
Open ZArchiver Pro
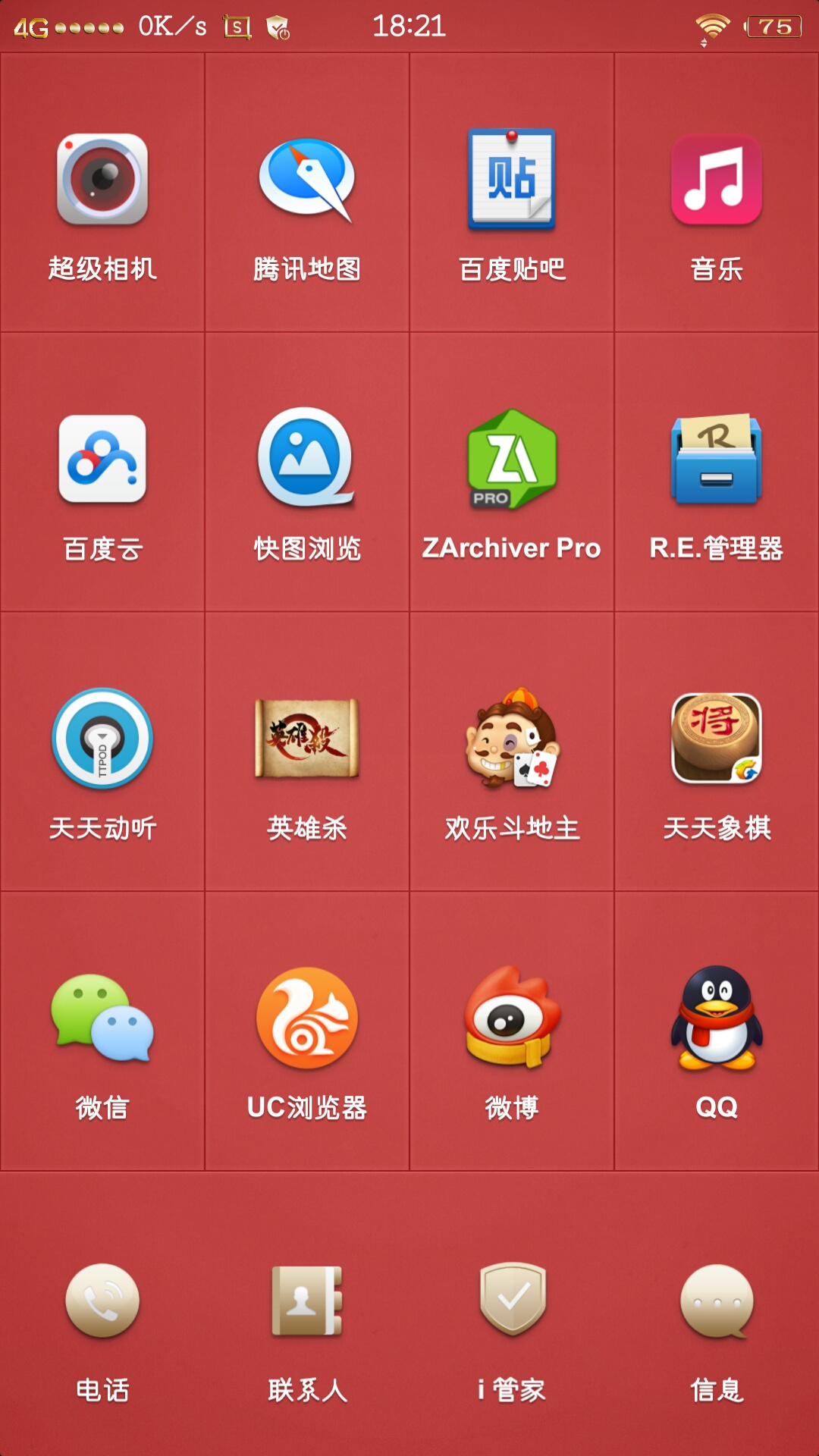coord(512,460)
